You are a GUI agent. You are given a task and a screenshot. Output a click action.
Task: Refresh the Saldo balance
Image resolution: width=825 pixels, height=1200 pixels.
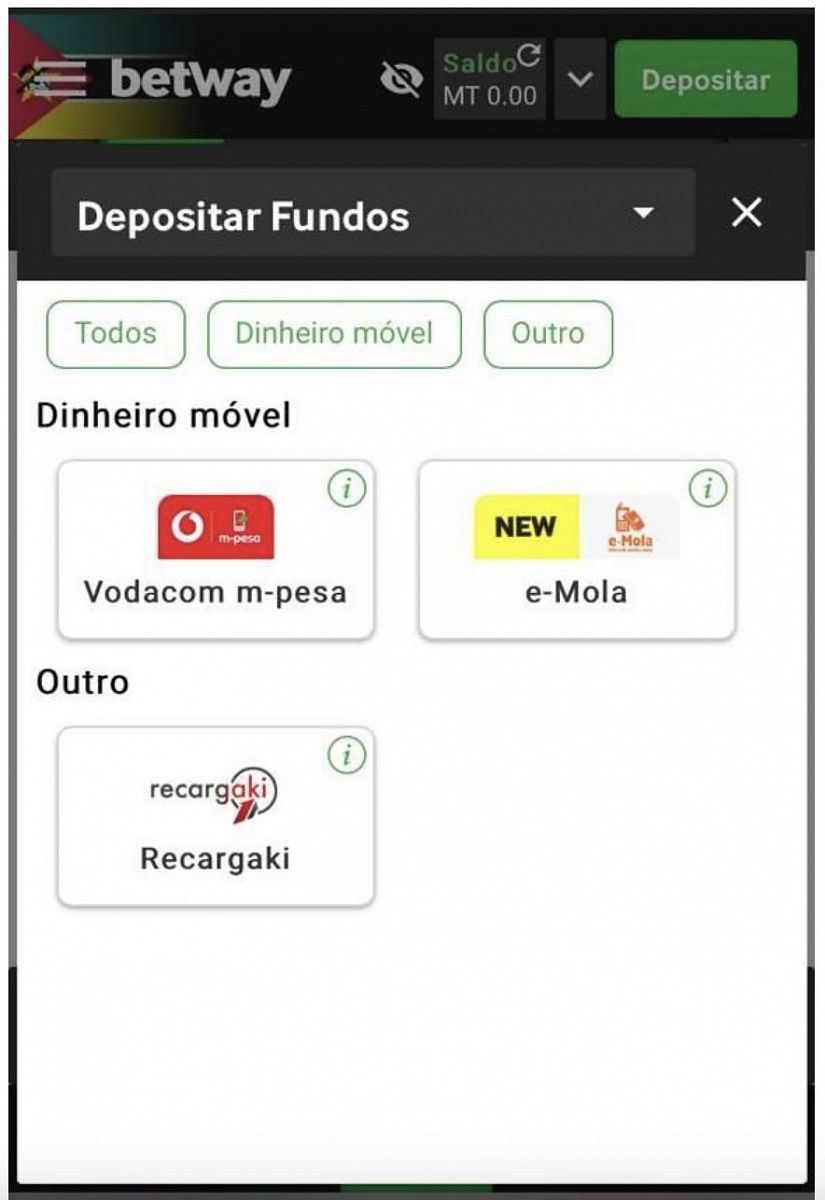pos(528,56)
